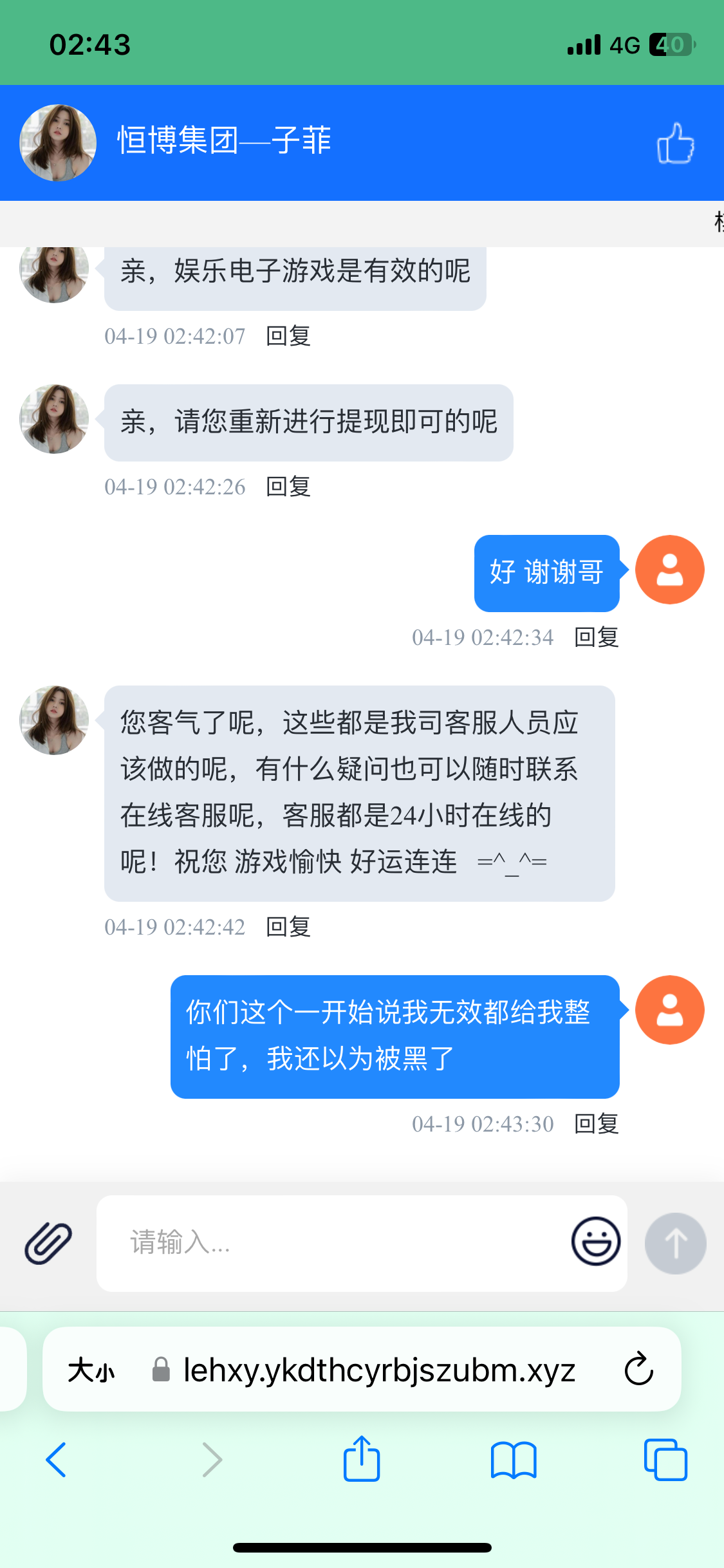The width and height of the screenshot is (724, 1568).
Task: Go back to previous page
Action: 57,1460
